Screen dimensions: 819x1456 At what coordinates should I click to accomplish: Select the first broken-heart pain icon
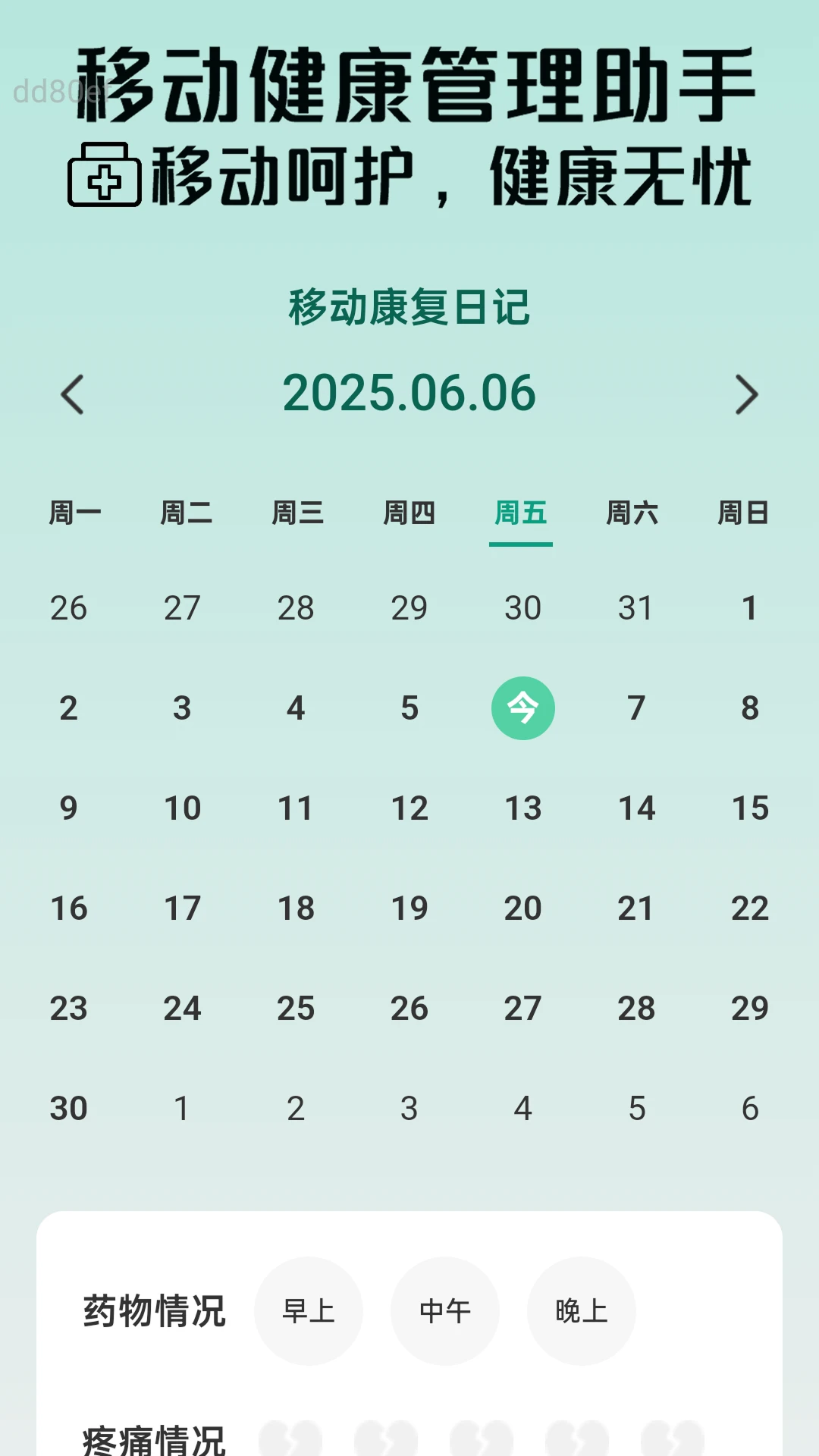pyautogui.click(x=292, y=1441)
